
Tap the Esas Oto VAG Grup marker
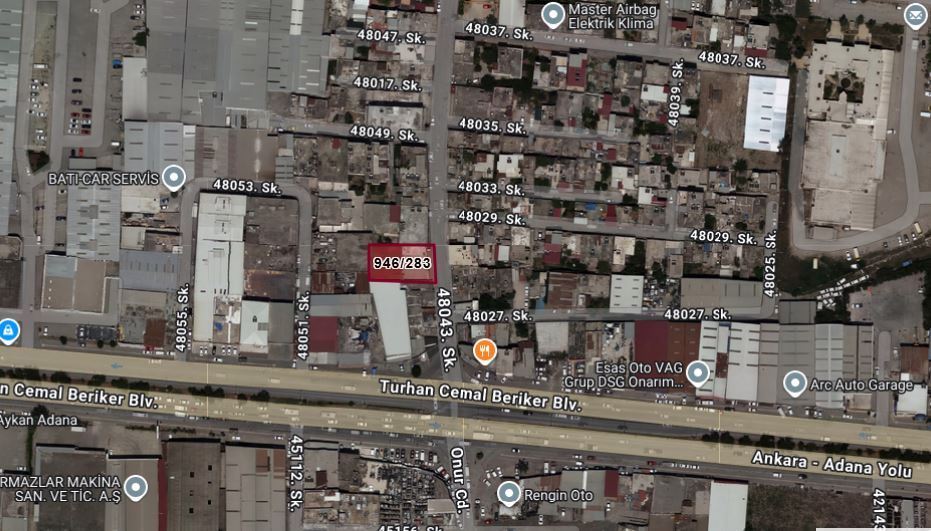click(698, 374)
